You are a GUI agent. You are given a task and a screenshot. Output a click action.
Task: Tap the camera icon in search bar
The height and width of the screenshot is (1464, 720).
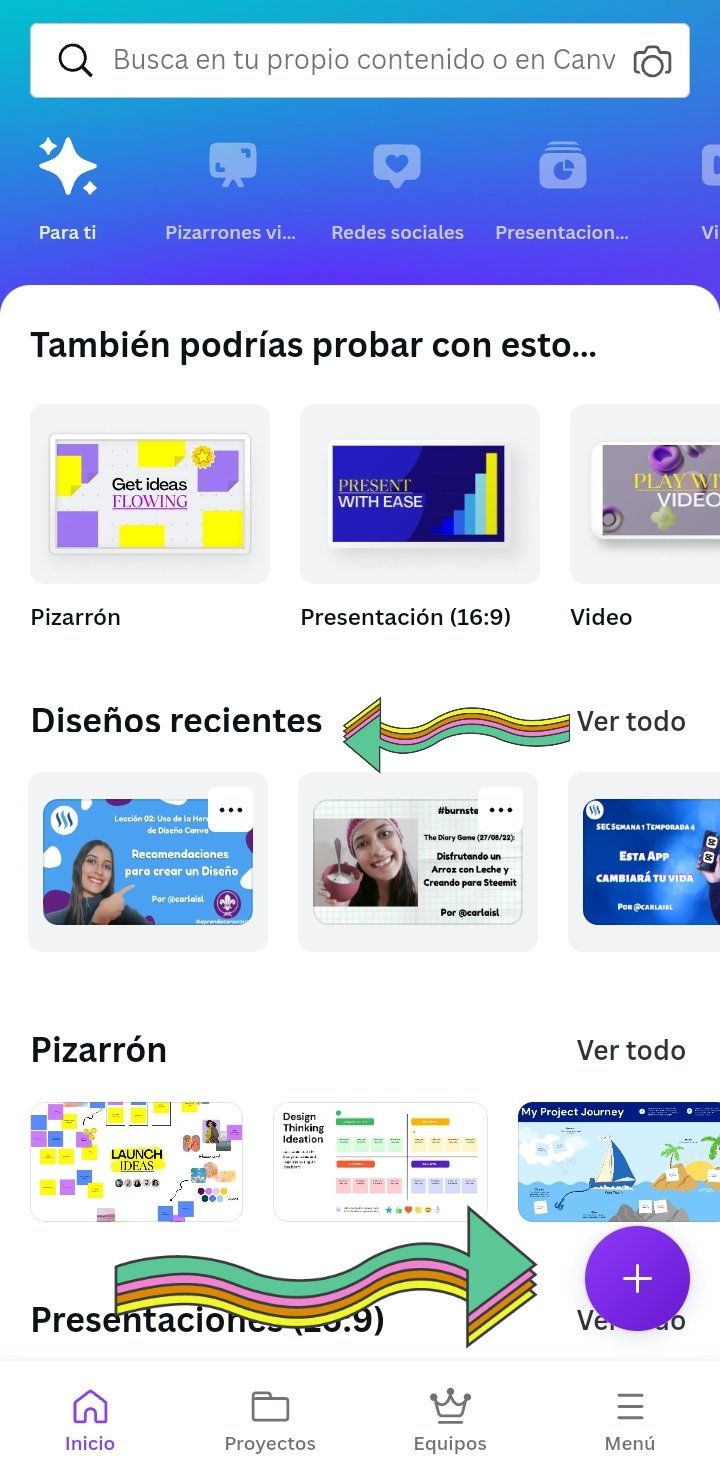pos(652,62)
